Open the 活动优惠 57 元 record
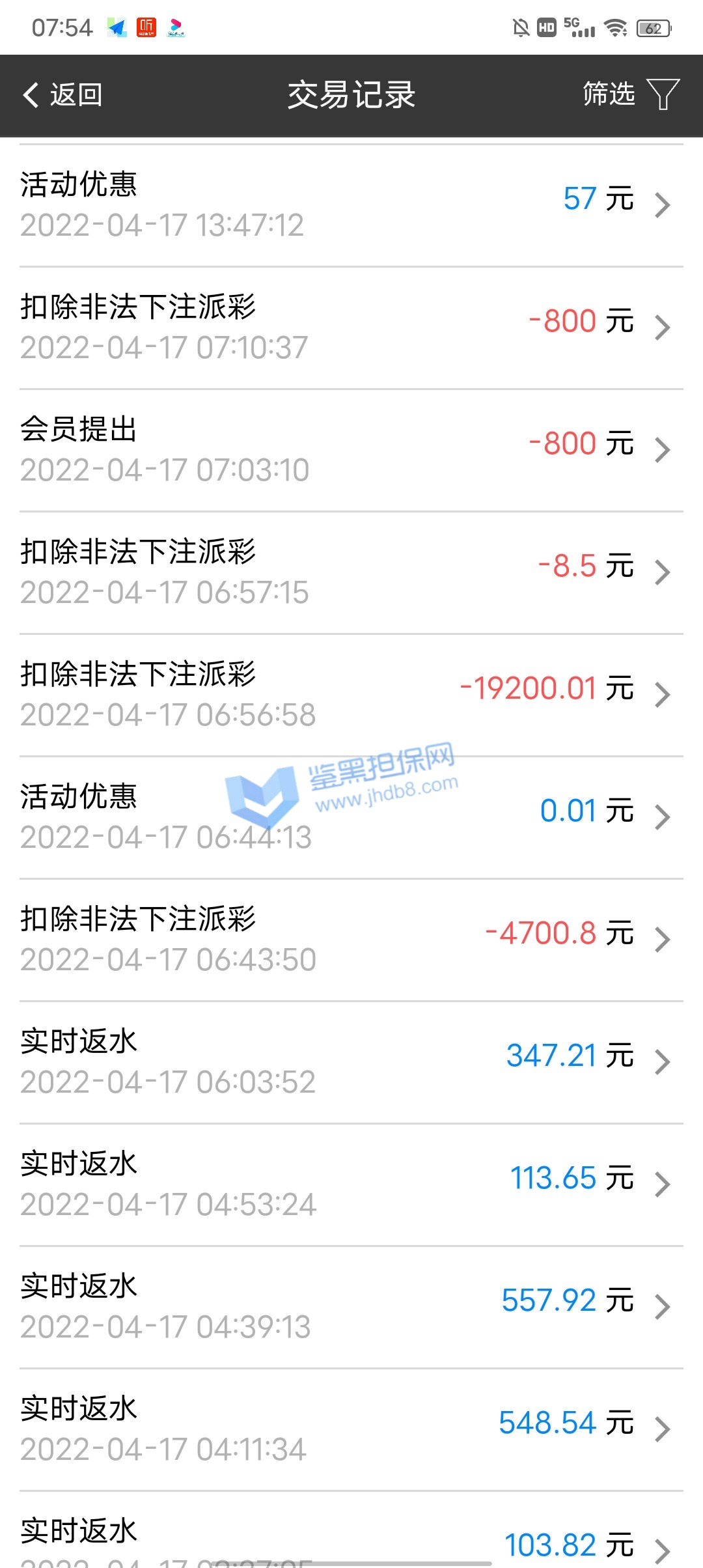The height and width of the screenshot is (1568, 703). coord(351,204)
